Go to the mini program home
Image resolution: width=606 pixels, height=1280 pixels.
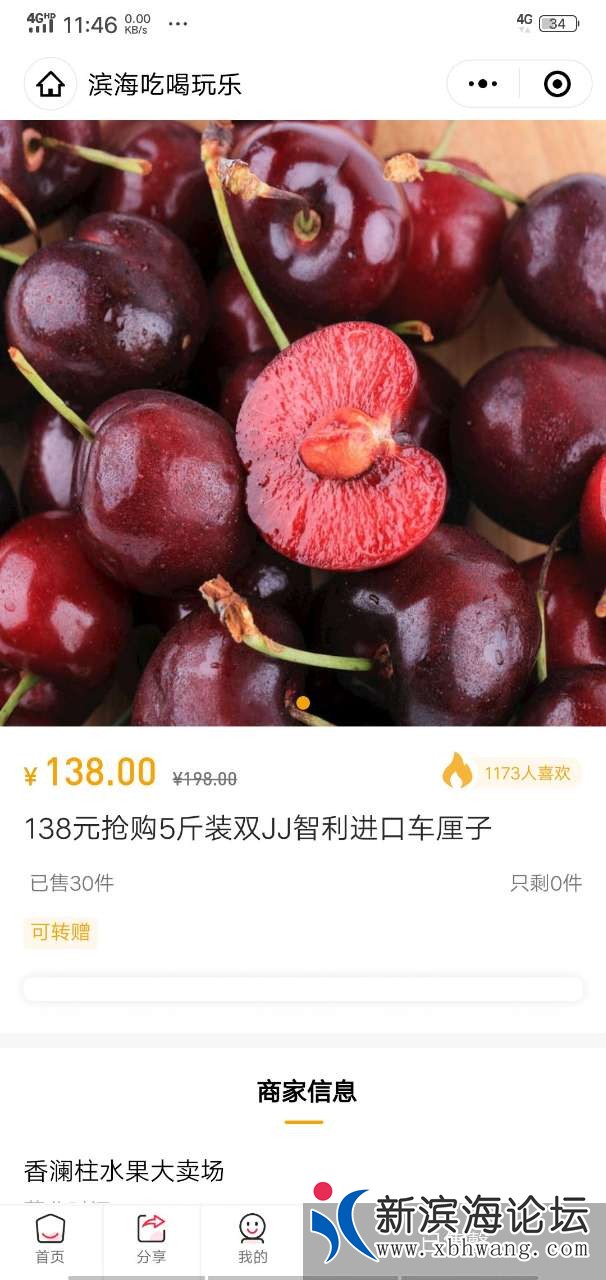50,84
